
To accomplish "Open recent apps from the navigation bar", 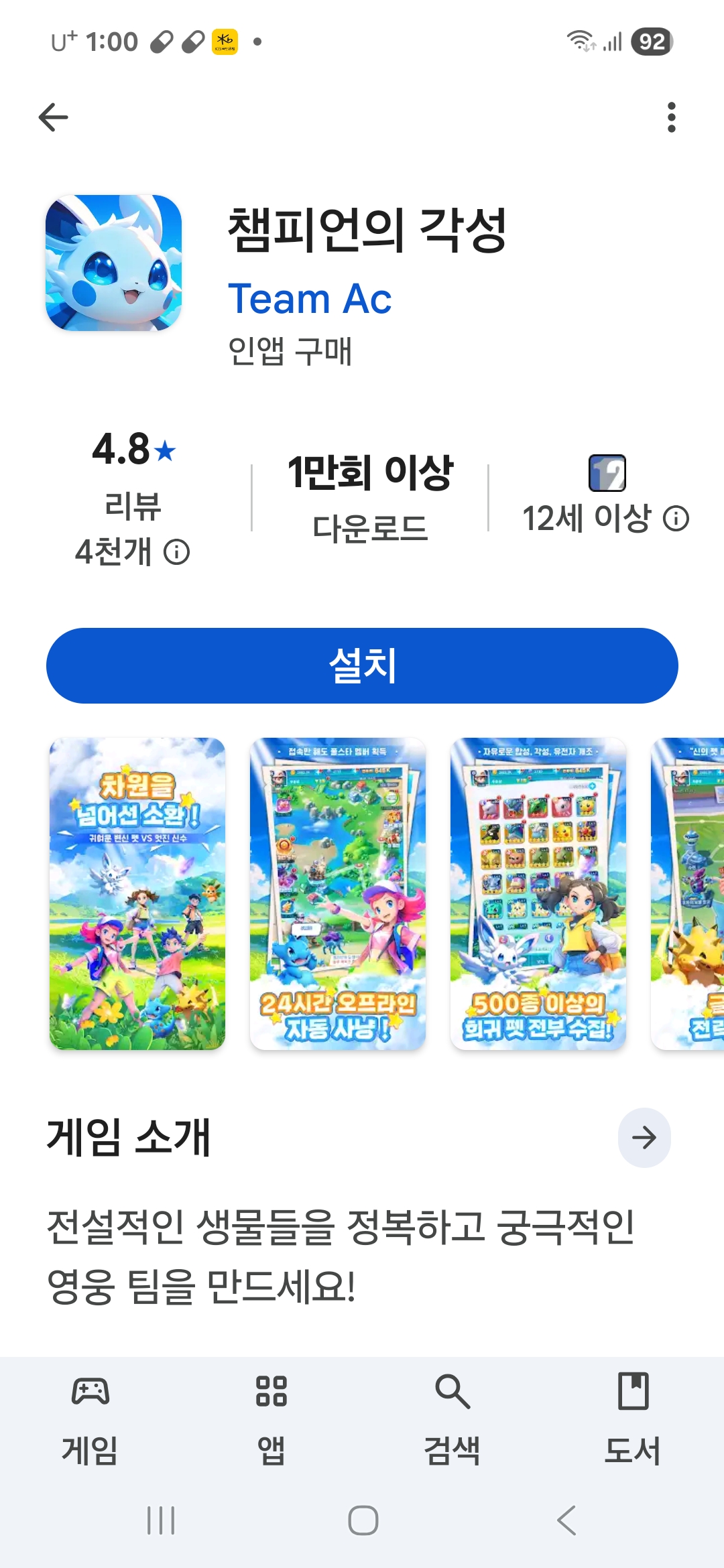I will point(161,1520).
